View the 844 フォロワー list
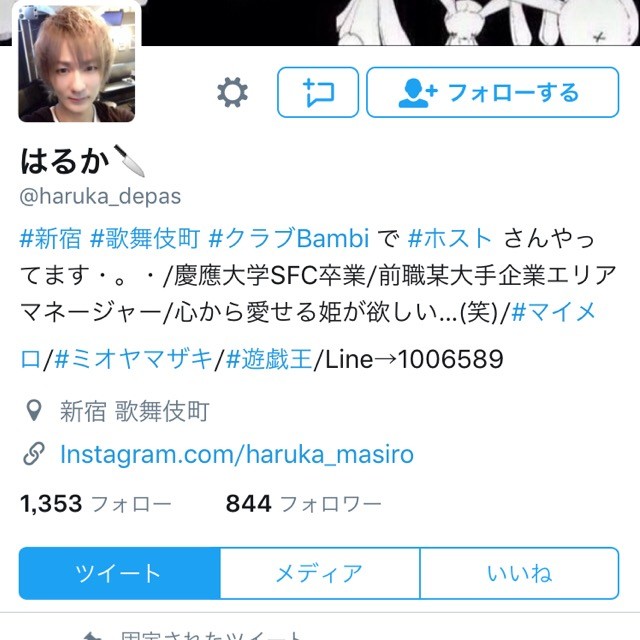640x640 pixels. click(302, 504)
